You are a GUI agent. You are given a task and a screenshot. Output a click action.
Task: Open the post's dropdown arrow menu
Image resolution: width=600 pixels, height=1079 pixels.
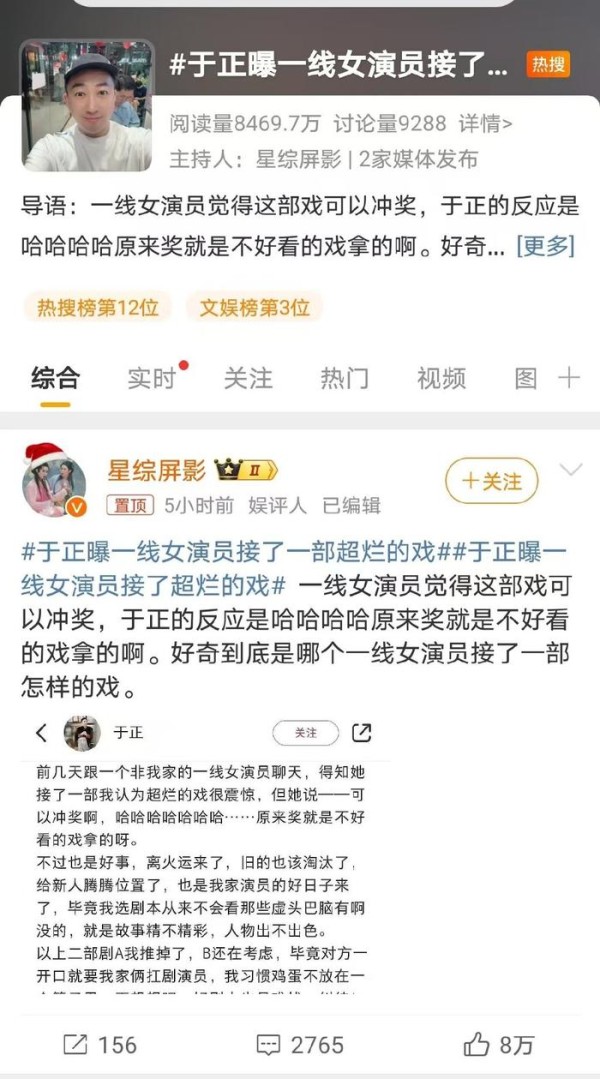point(571,470)
